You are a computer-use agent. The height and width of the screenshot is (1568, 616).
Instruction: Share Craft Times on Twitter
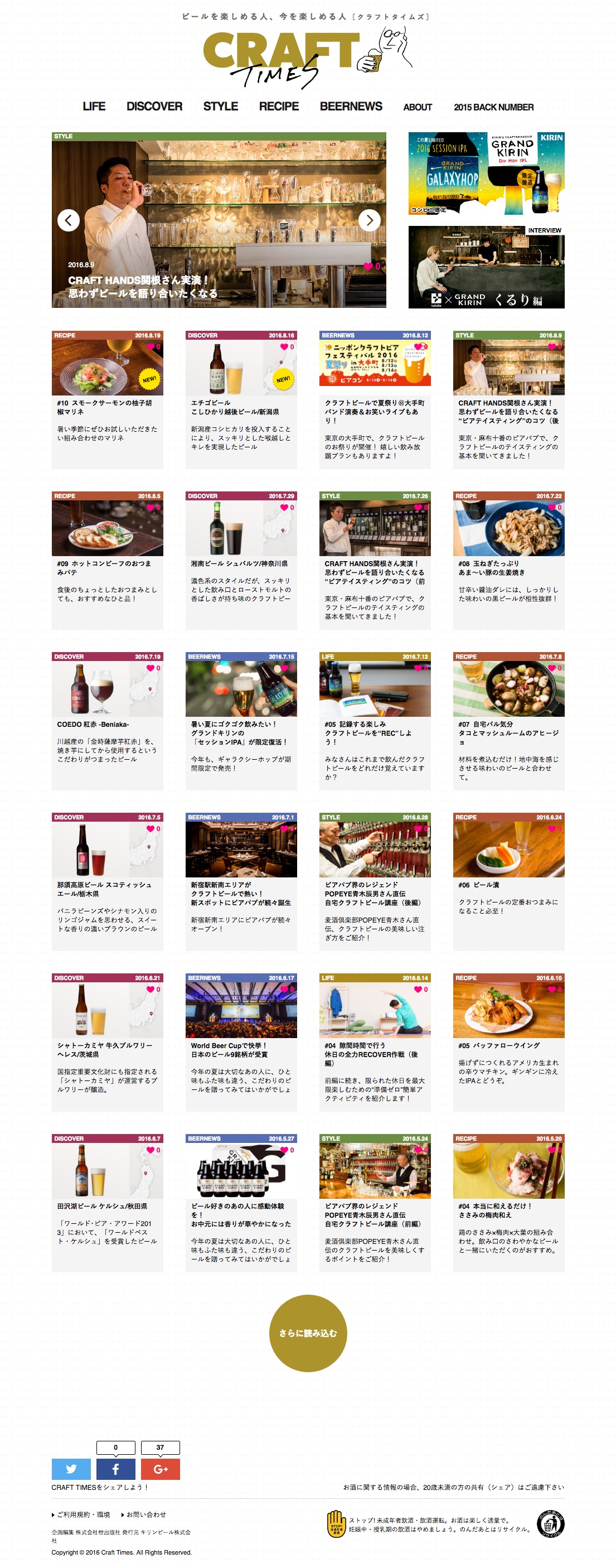71,1469
